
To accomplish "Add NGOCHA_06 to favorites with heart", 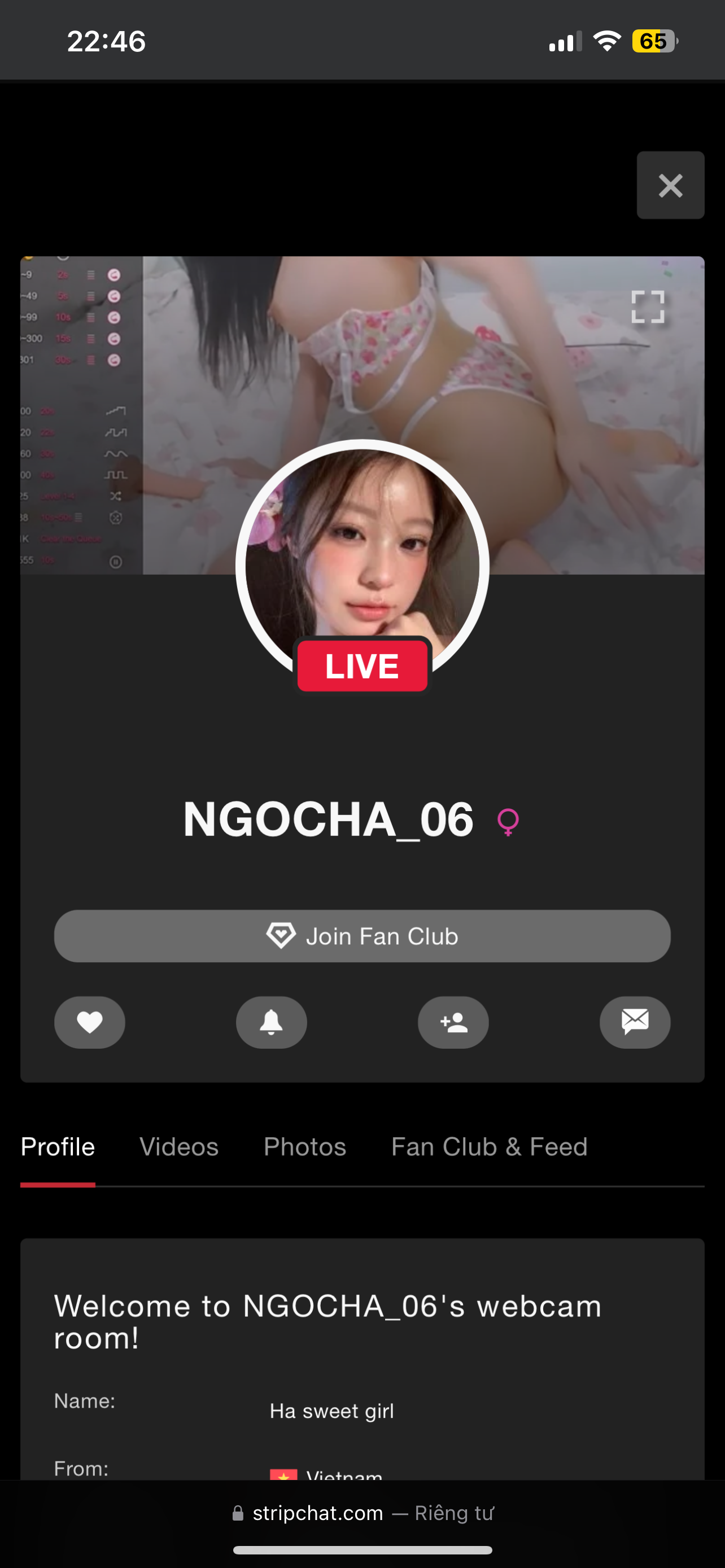I will coord(89,1022).
